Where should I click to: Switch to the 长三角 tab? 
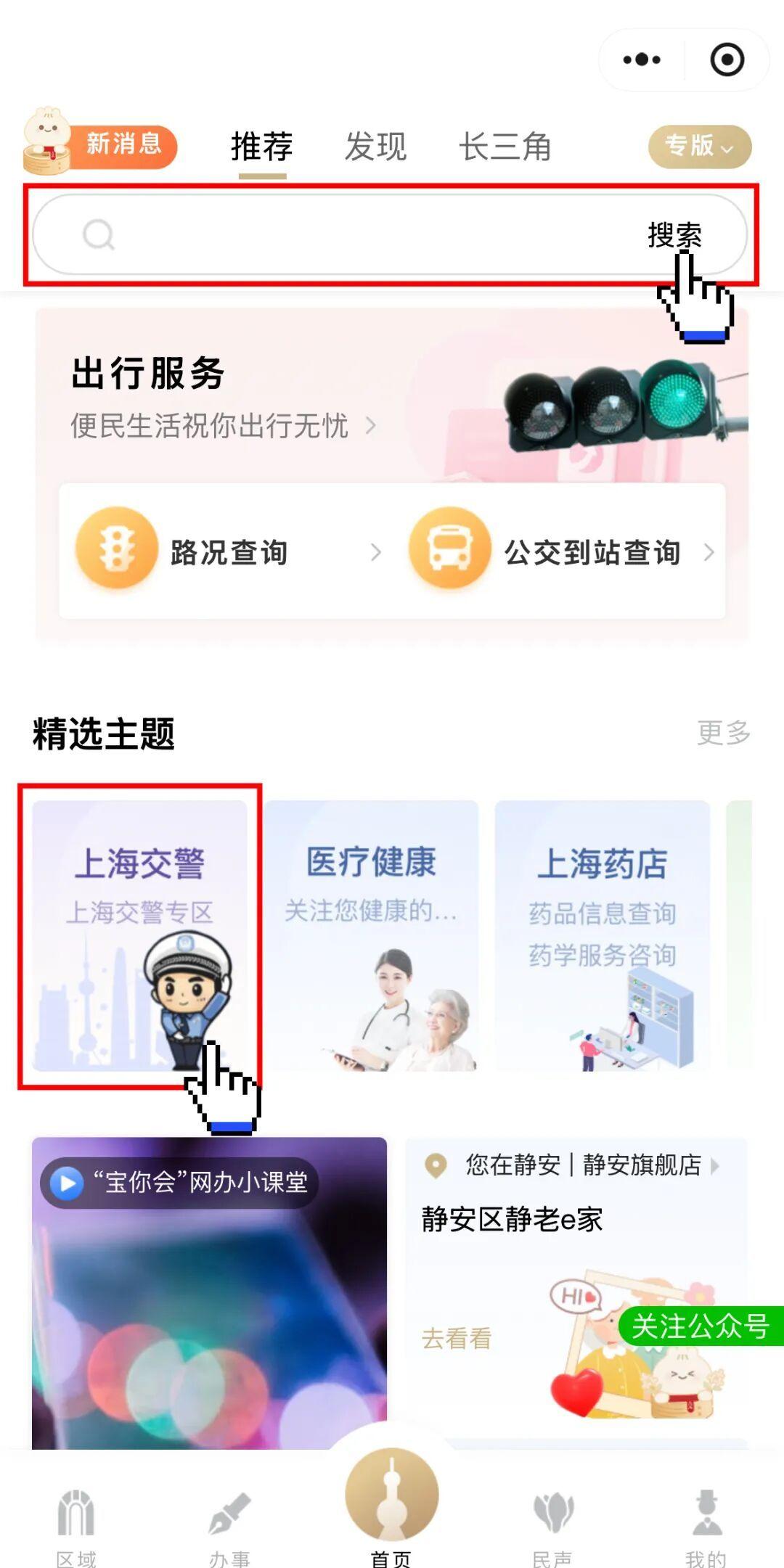(505, 147)
